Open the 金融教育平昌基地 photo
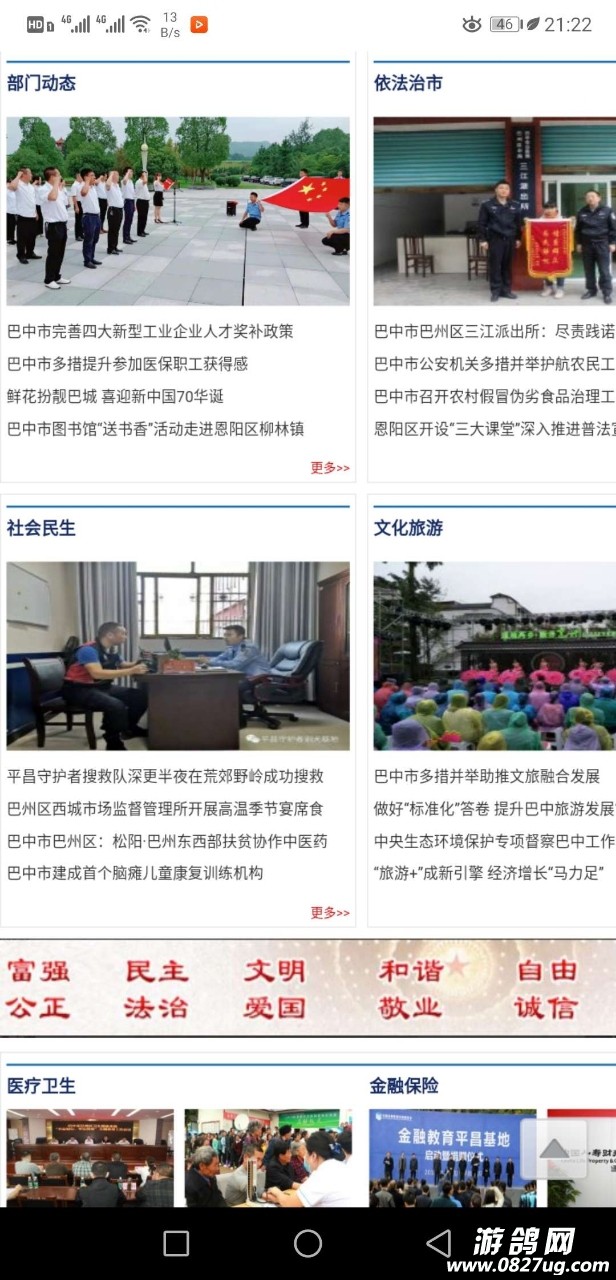Image resolution: width=616 pixels, height=1280 pixels. click(452, 1157)
